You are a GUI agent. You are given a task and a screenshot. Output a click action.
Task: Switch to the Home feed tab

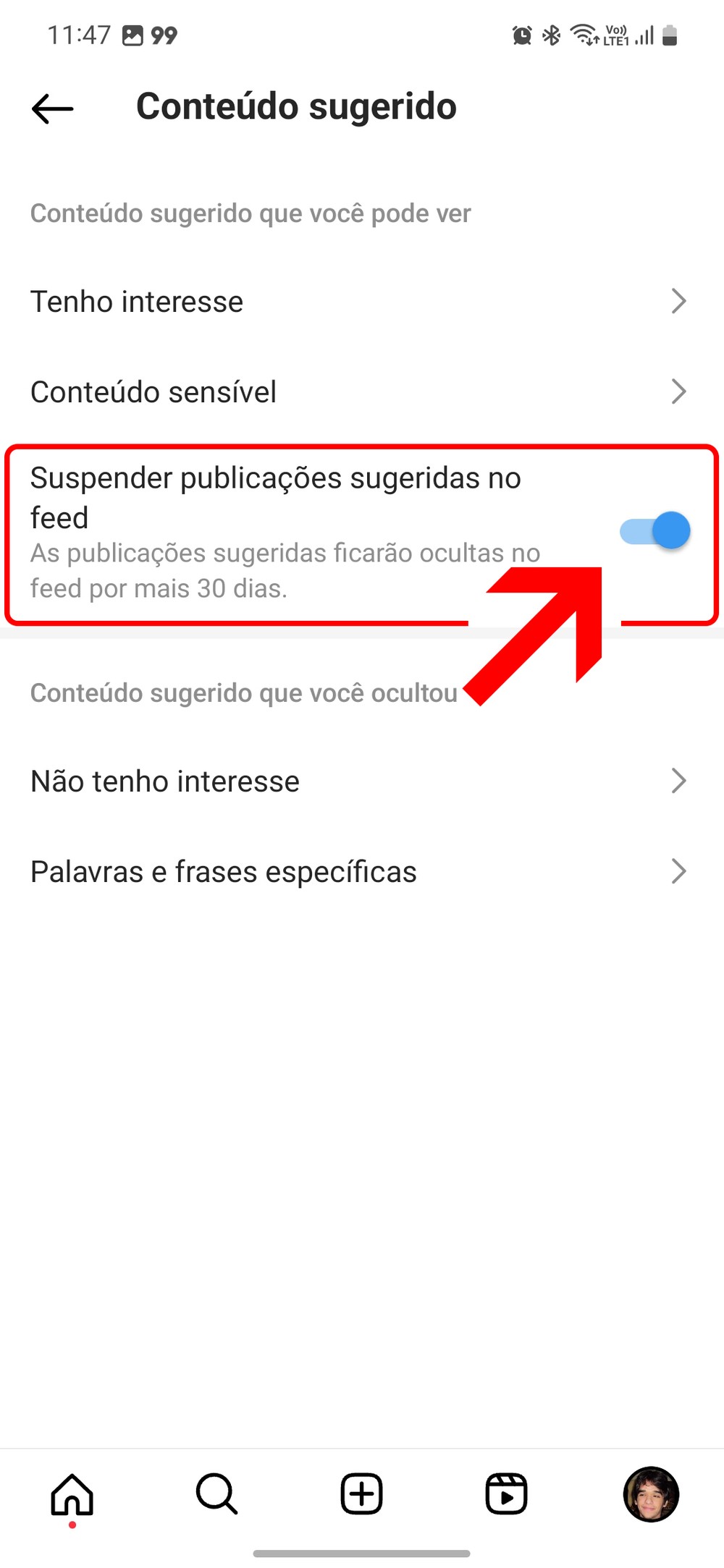[x=72, y=1494]
